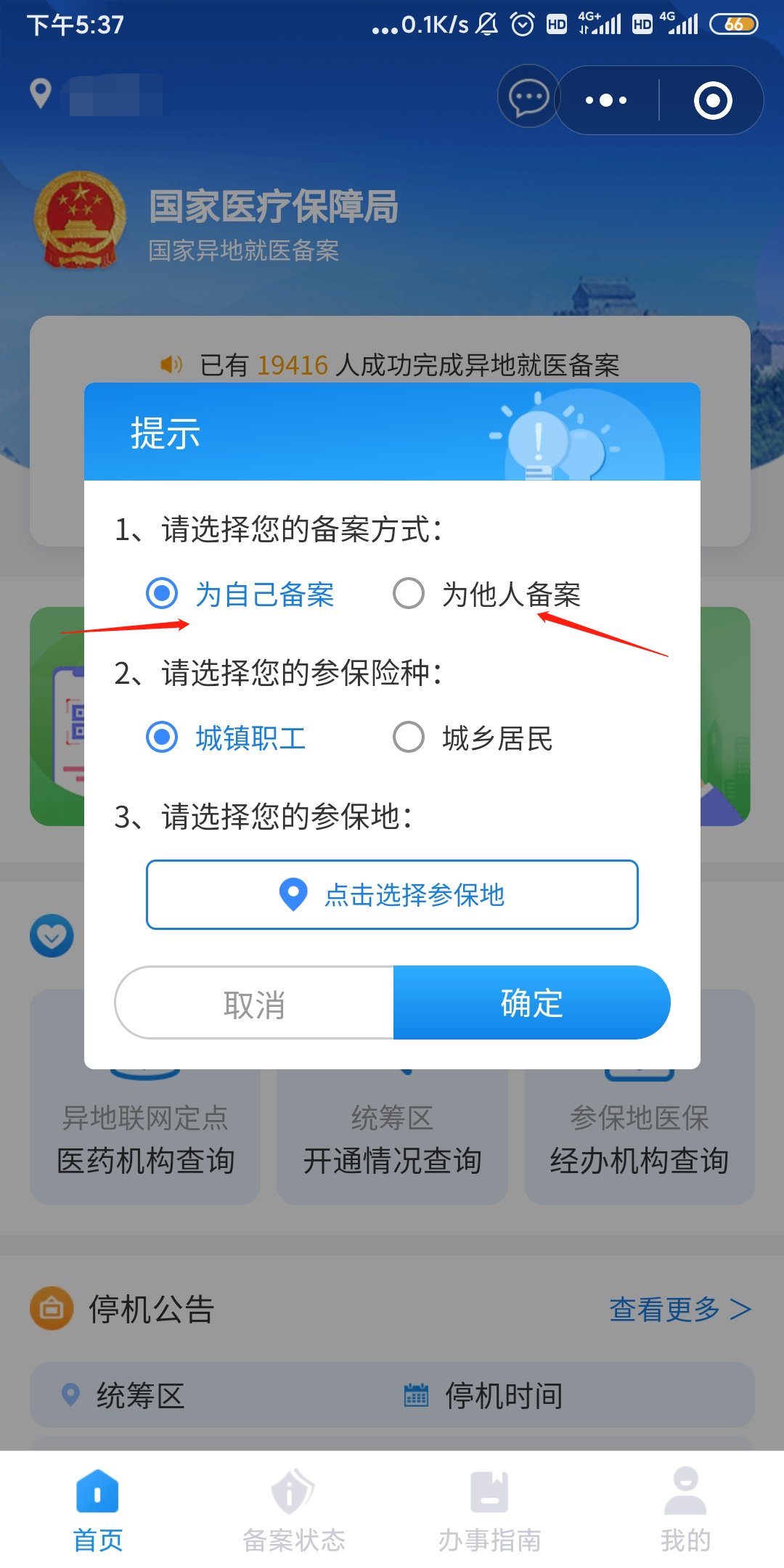
Task: Switch to 备案状态 tab
Action: coord(293,1510)
